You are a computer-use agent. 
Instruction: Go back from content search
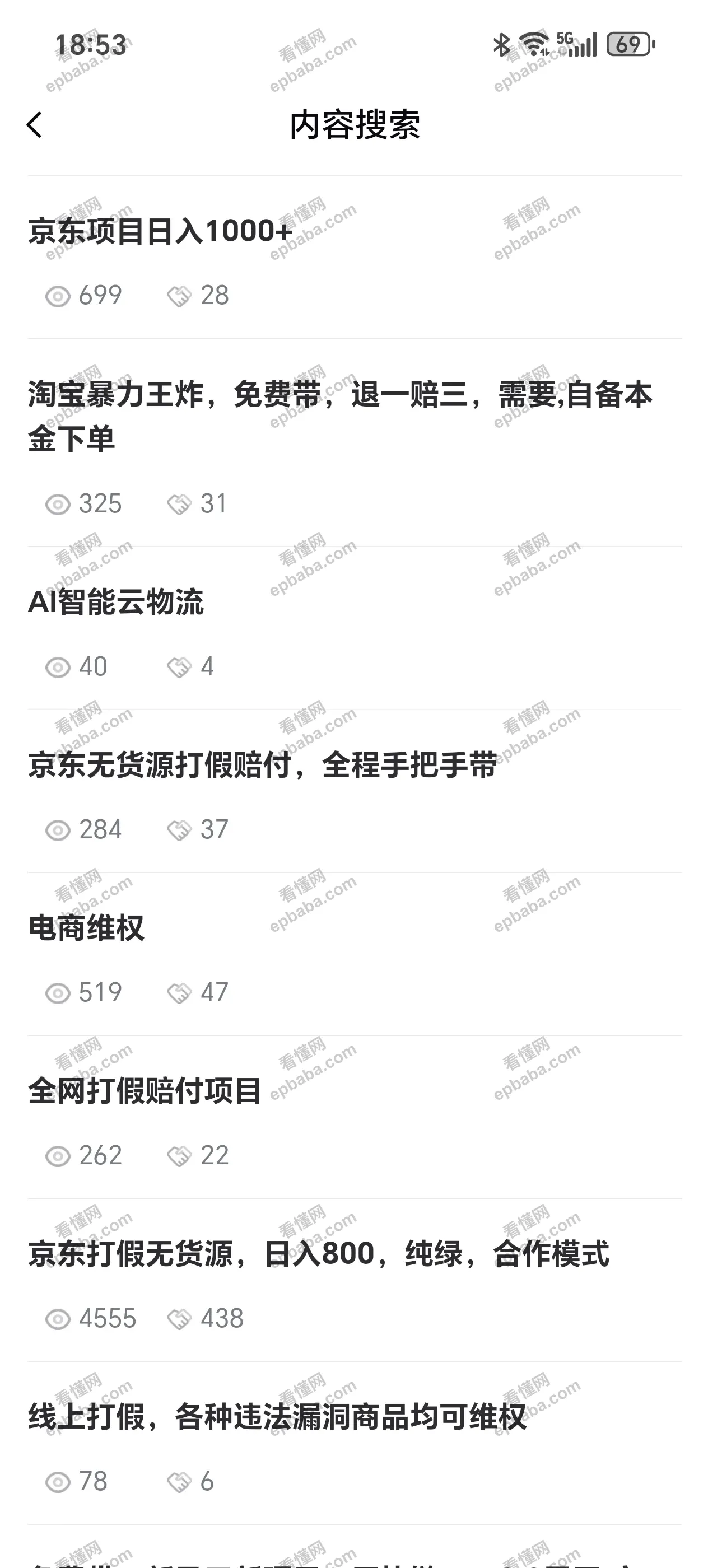pos(35,125)
